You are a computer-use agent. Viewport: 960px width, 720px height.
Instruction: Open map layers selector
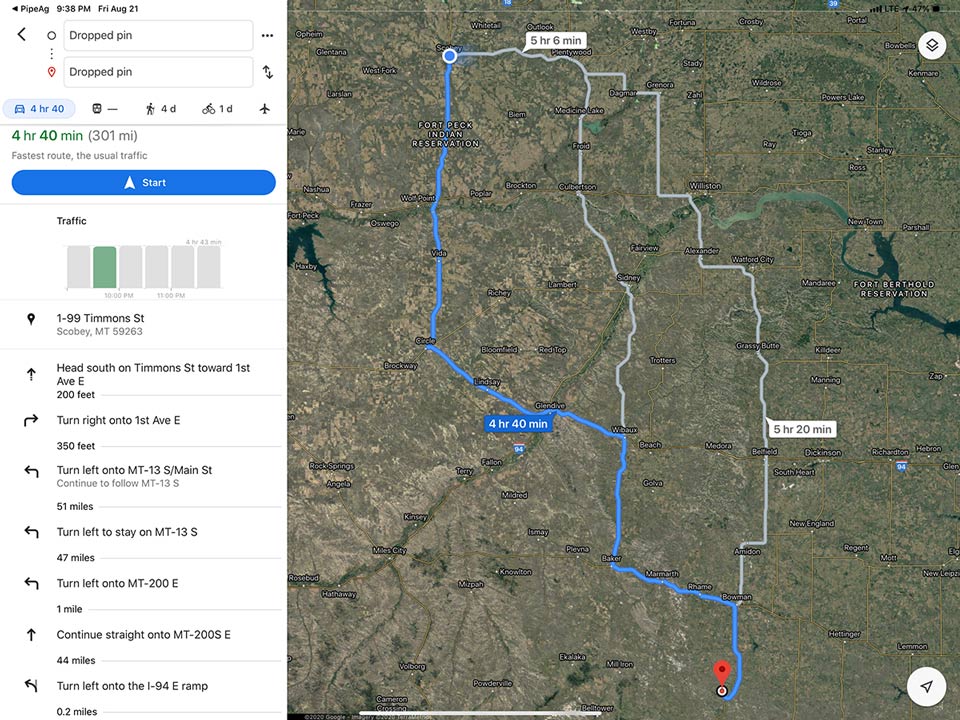(x=931, y=45)
